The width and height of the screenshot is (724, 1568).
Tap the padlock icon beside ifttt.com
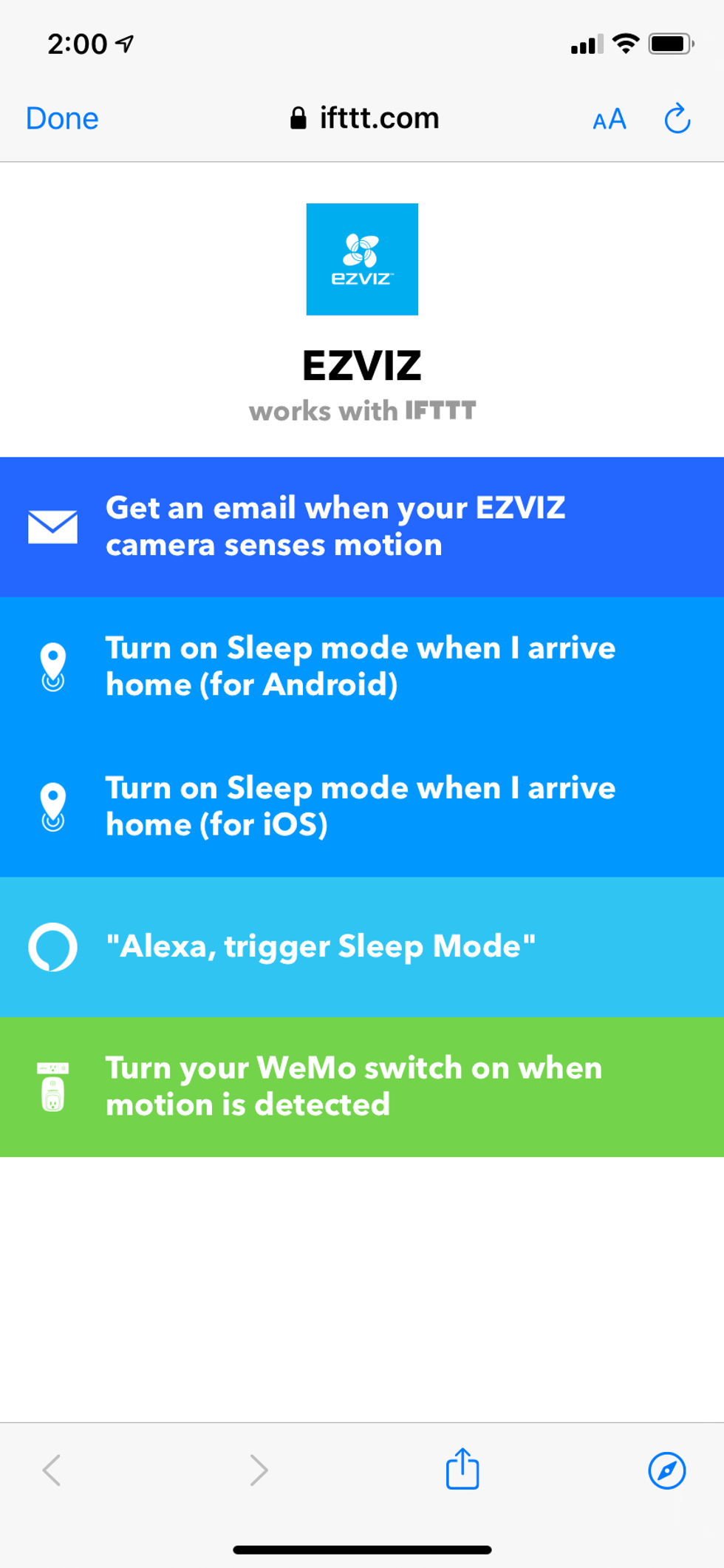click(299, 118)
